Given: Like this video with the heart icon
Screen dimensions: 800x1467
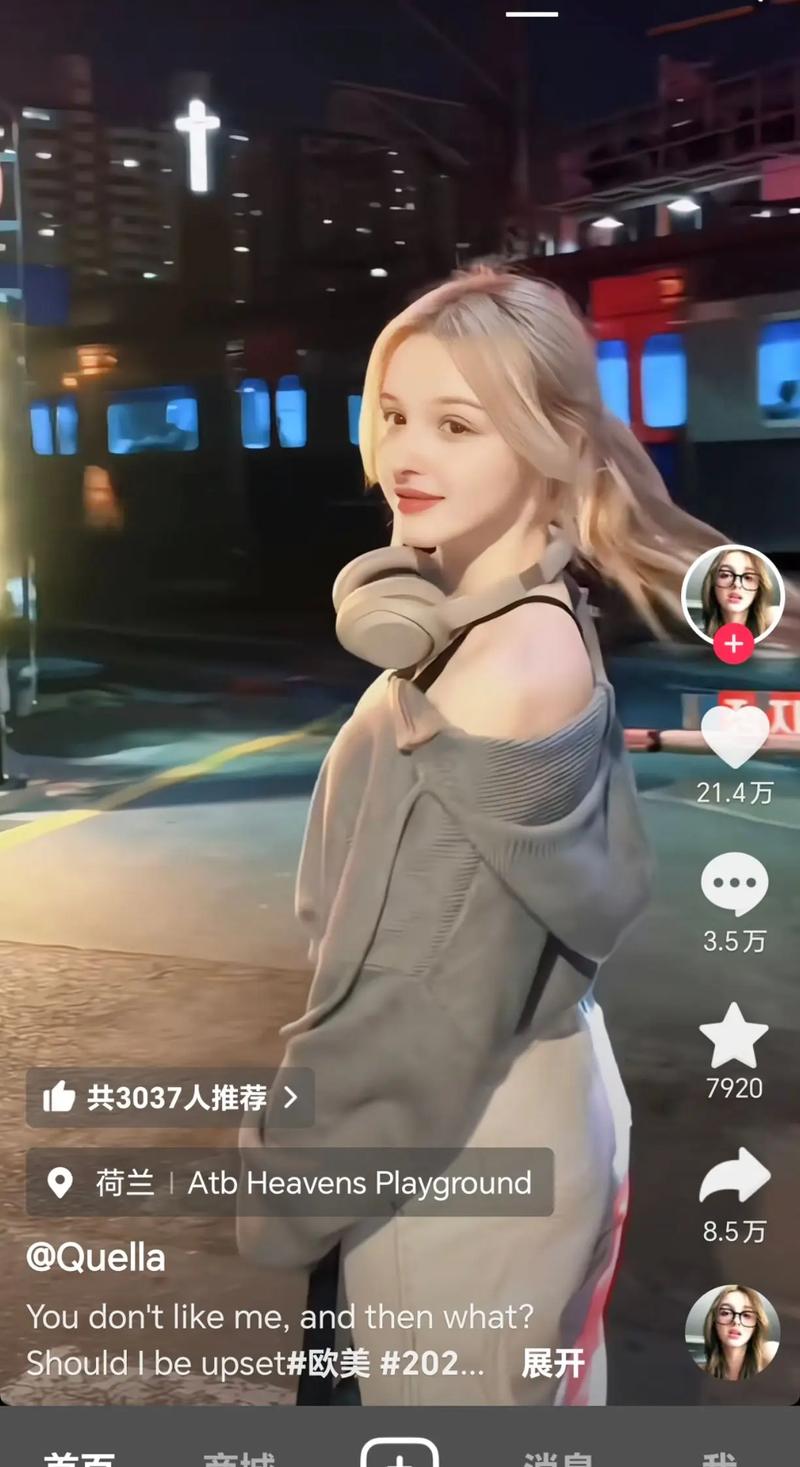Looking at the screenshot, I should (x=734, y=737).
